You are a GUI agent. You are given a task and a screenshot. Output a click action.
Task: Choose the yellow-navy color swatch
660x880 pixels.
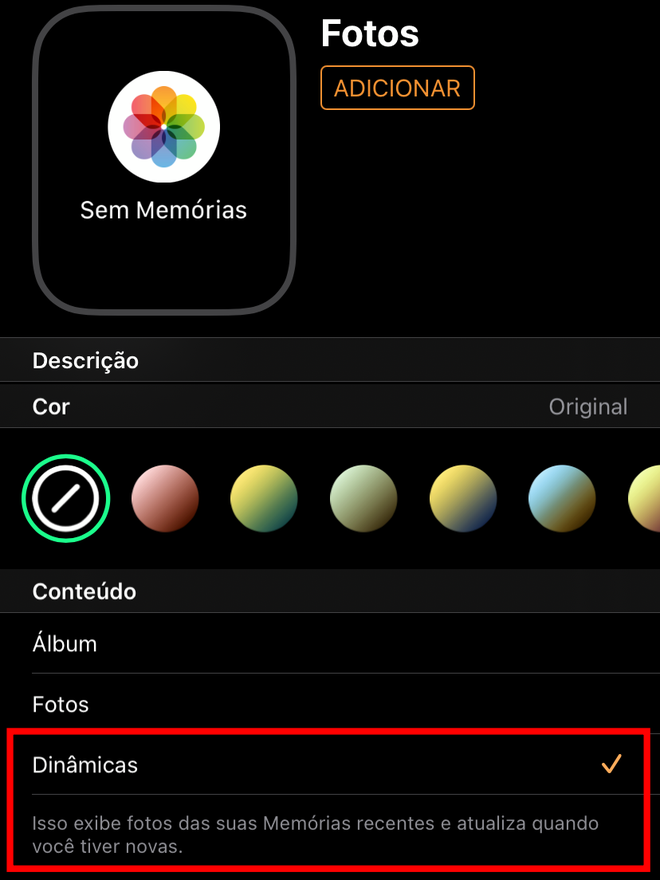pos(463,498)
